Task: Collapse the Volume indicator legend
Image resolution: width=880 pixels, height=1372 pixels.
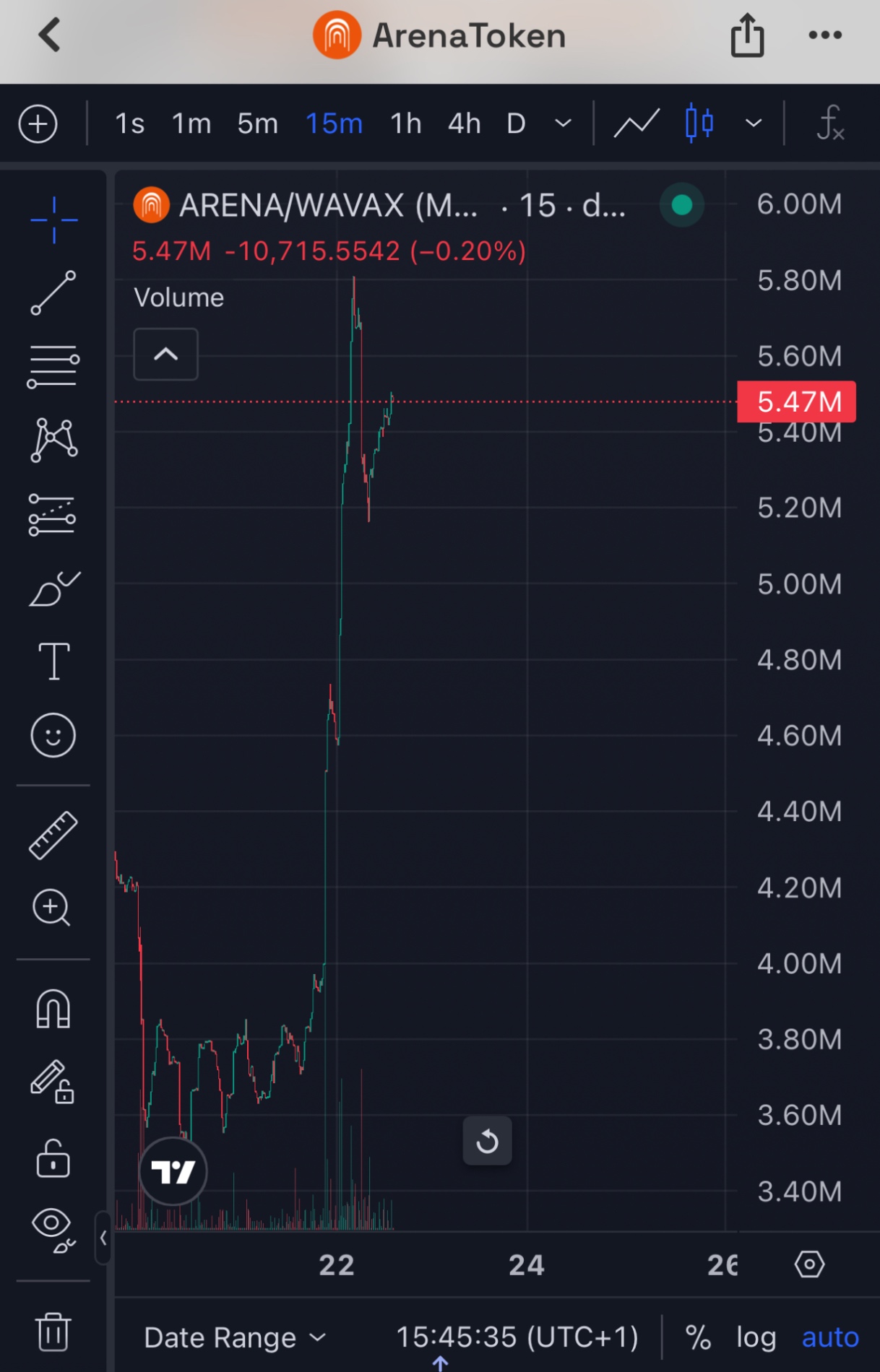Action: click(x=166, y=354)
